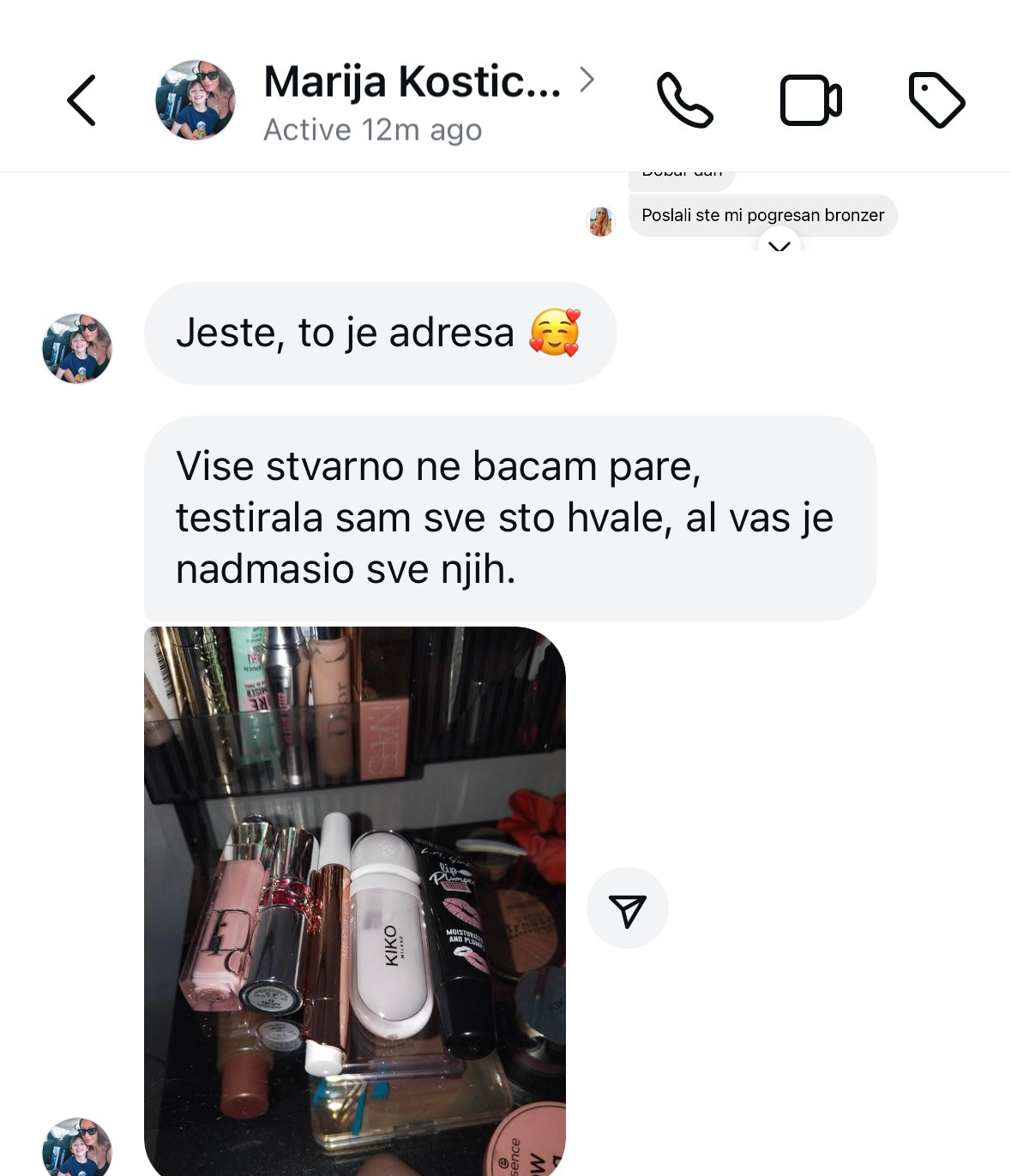Open avatar next to "Jeste, to je adresa"
This screenshot has height=1176, width=1011.
[x=77, y=348]
